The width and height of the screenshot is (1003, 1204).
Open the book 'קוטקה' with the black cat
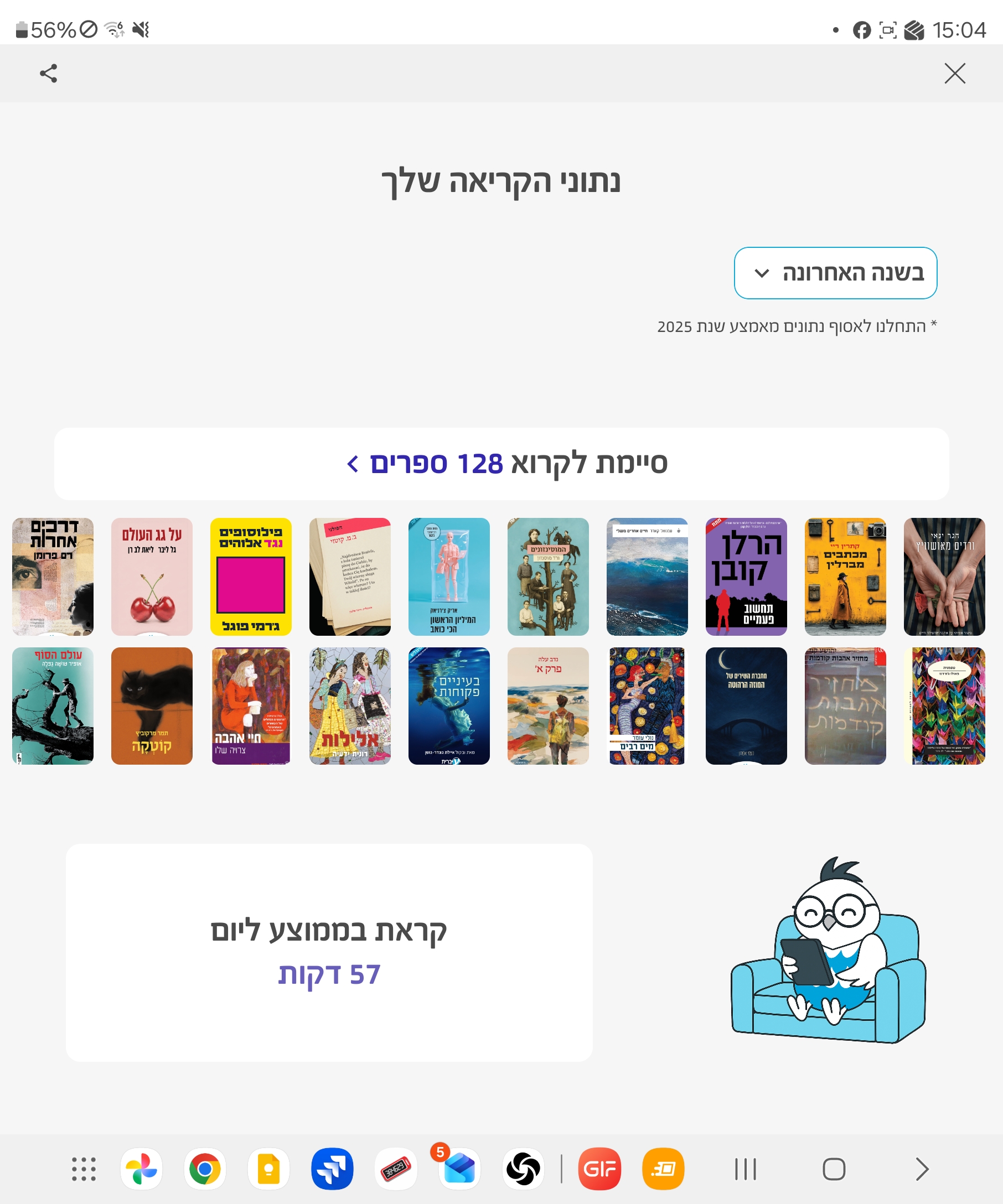tap(152, 706)
